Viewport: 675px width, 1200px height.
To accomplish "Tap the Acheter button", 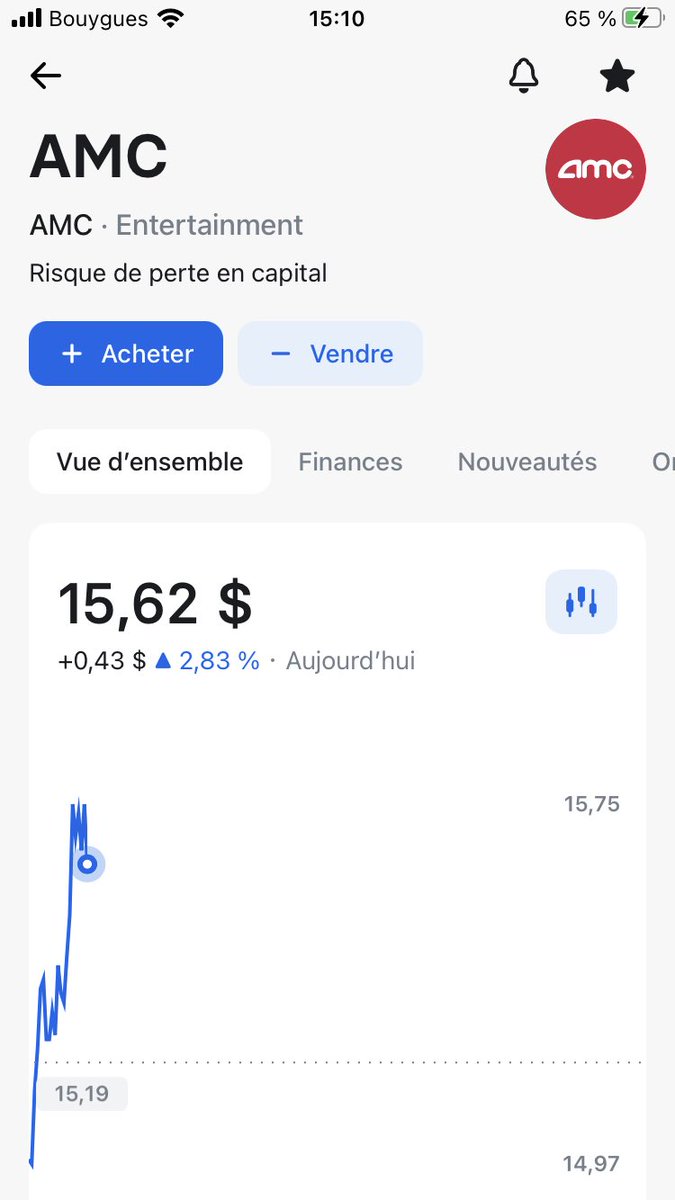I will (126, 353).
